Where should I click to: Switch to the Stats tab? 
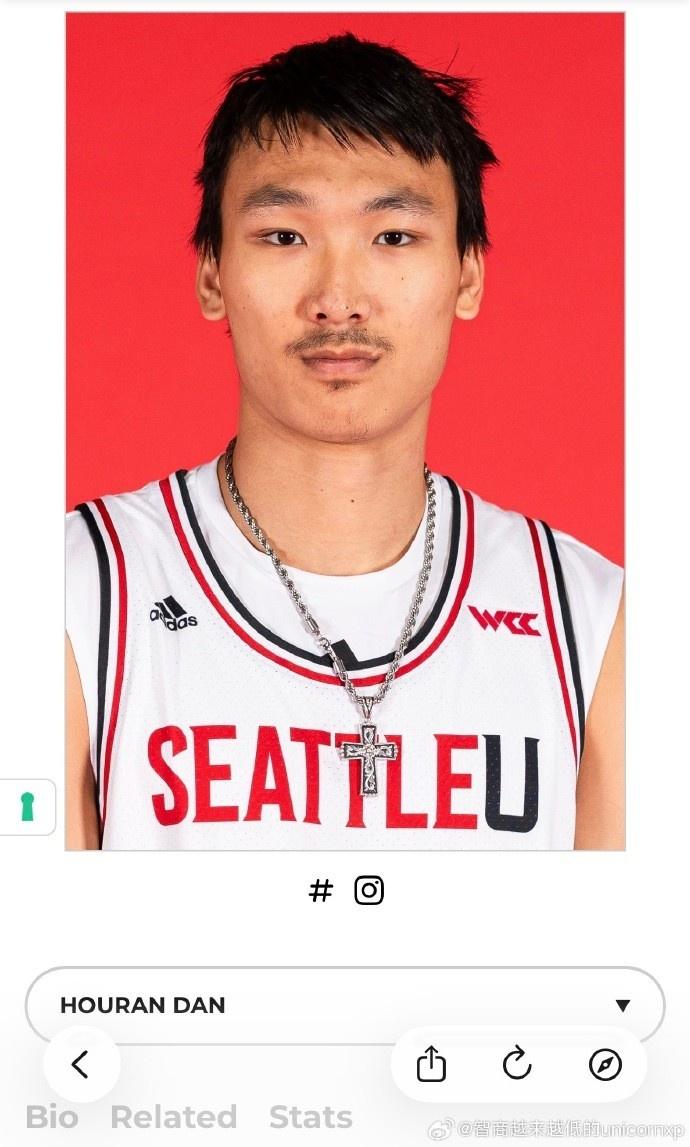click(x=310, y=1117)
